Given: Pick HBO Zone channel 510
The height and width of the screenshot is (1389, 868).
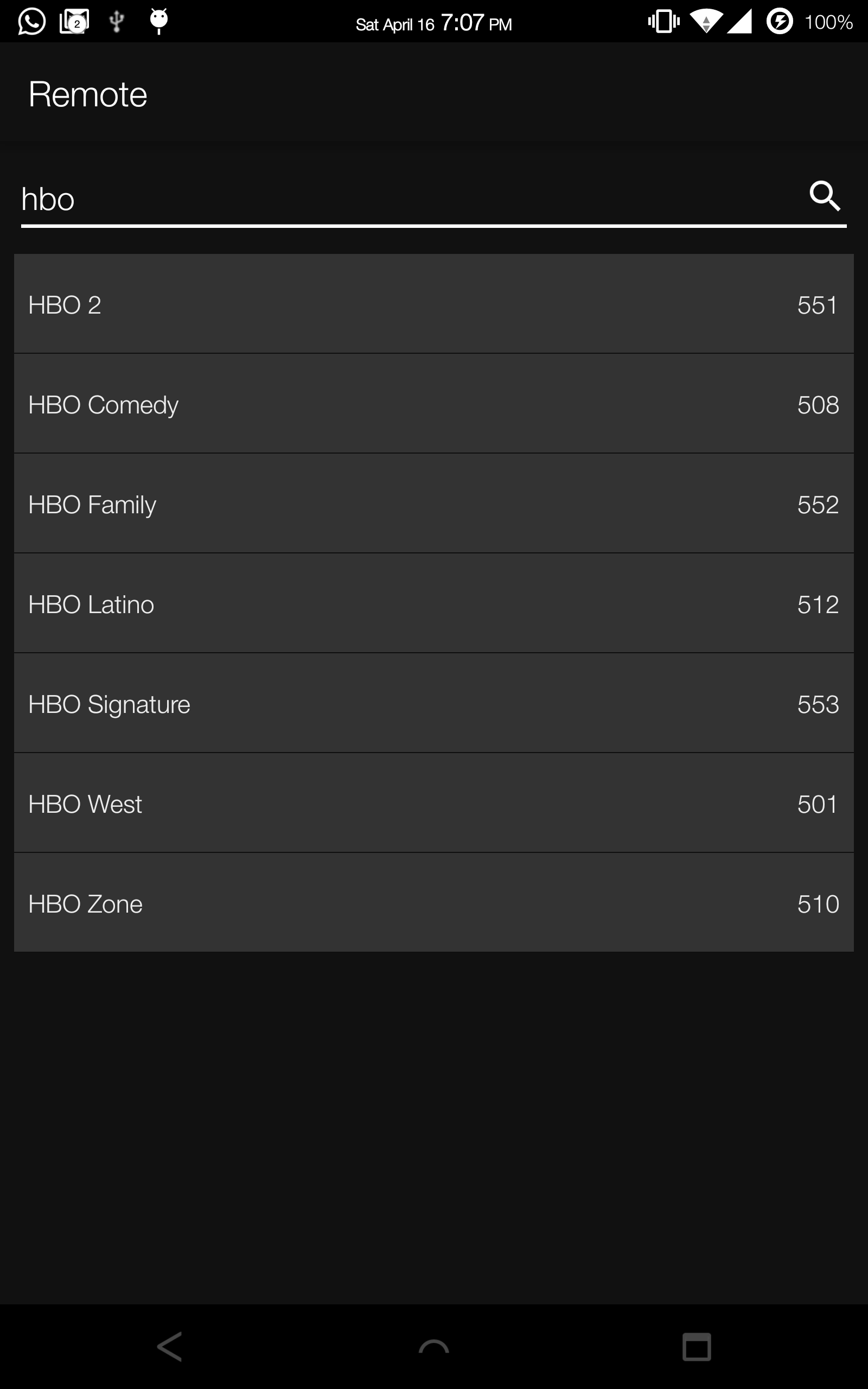Looking at the screenshot, I should [433, 903].
